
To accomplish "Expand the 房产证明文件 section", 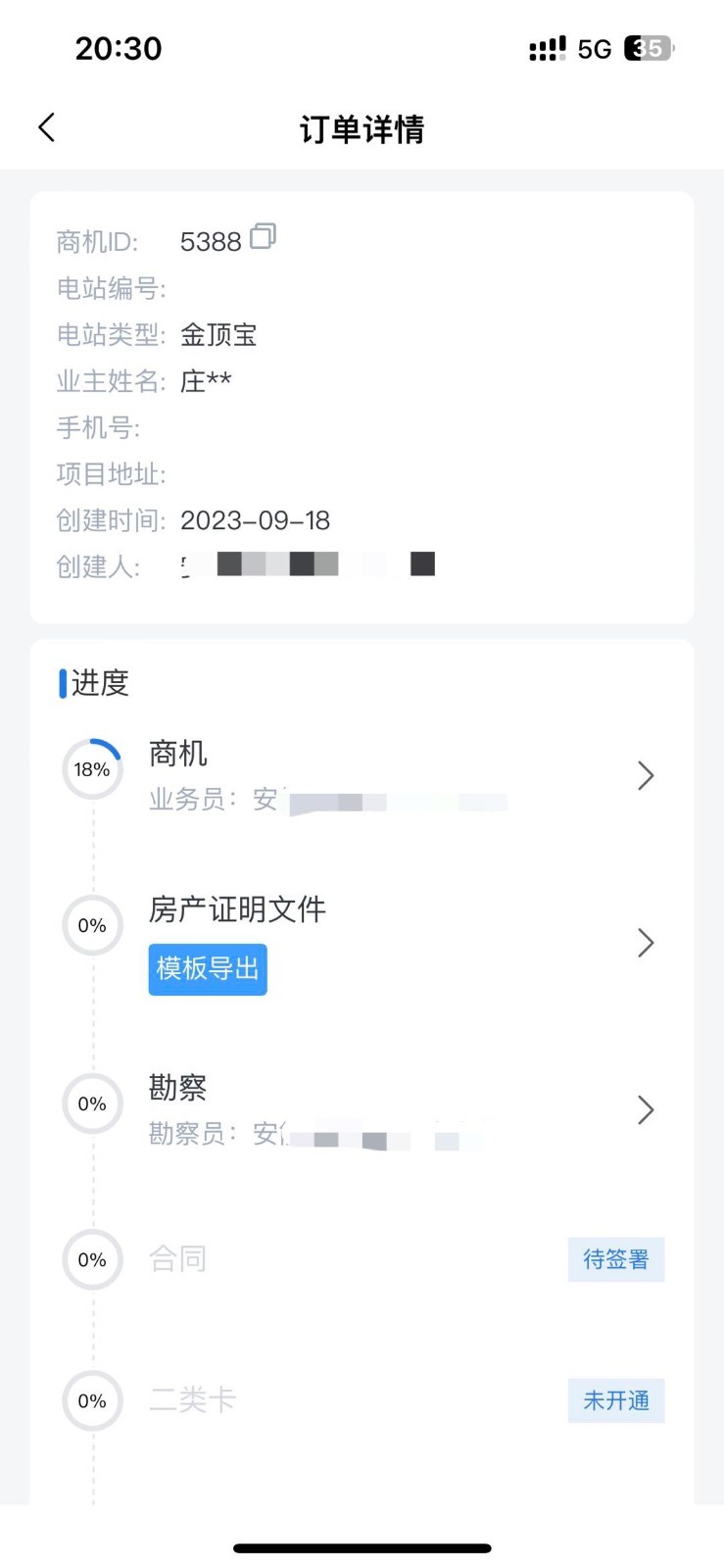I will [x=646, y=943].
